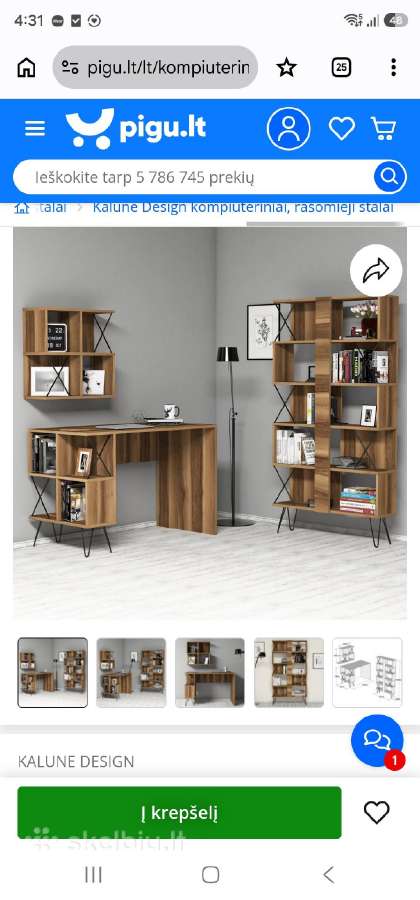Open the browser home page
This screenshot has height=900, width=420.
26,68
